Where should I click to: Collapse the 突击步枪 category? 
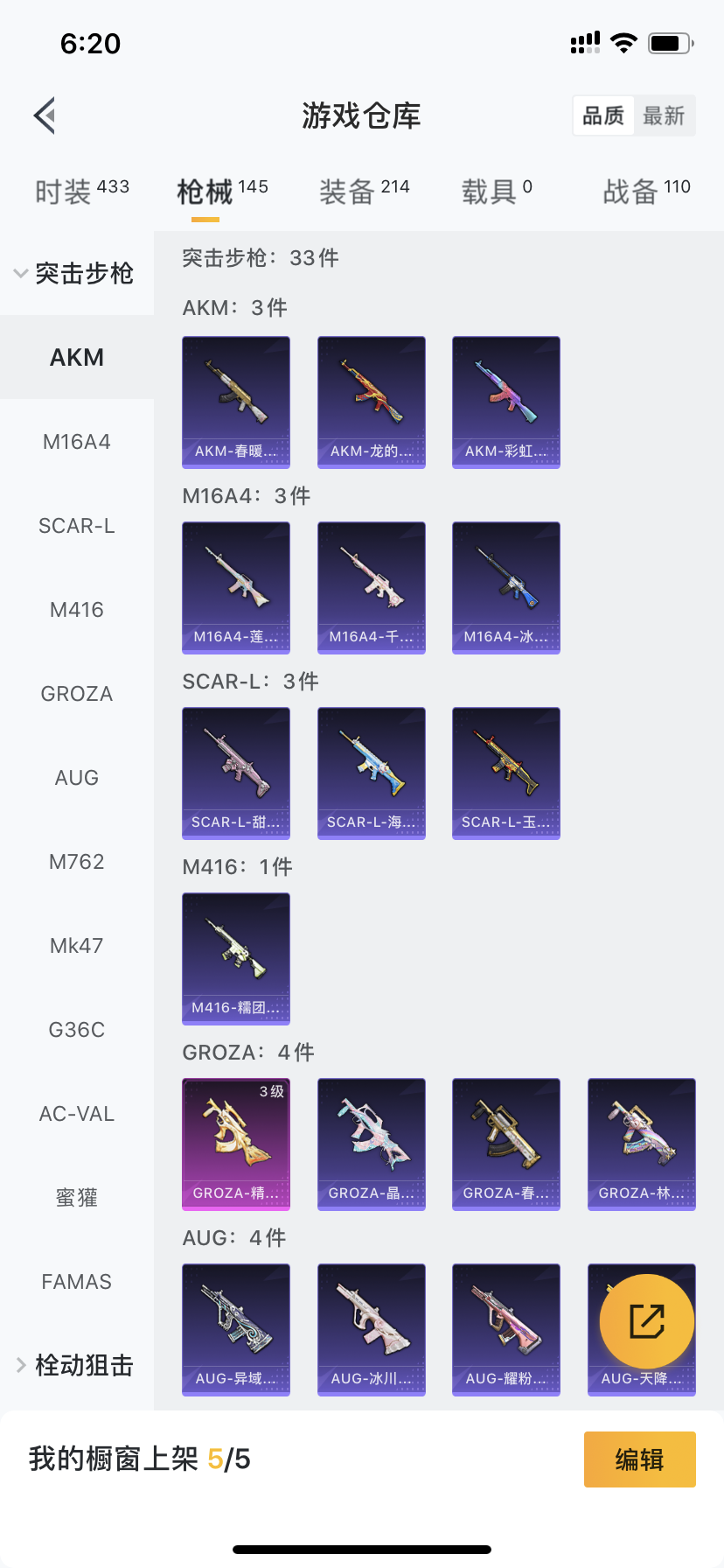(x=75, y=273)
